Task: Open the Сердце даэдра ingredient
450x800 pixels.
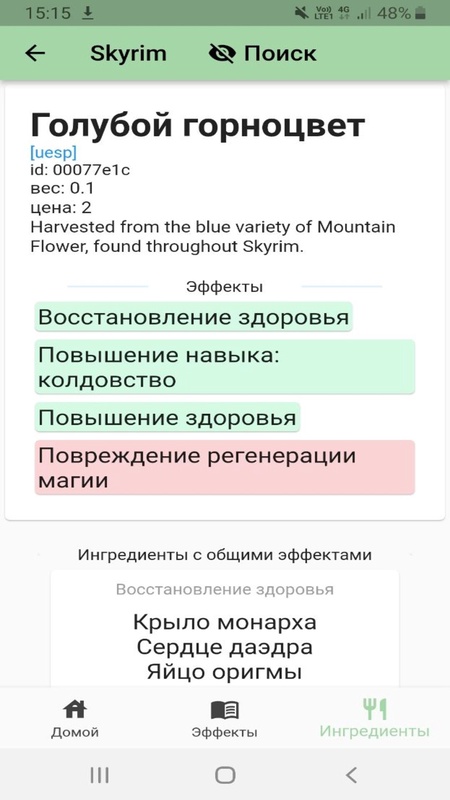Action: (224, 647)
